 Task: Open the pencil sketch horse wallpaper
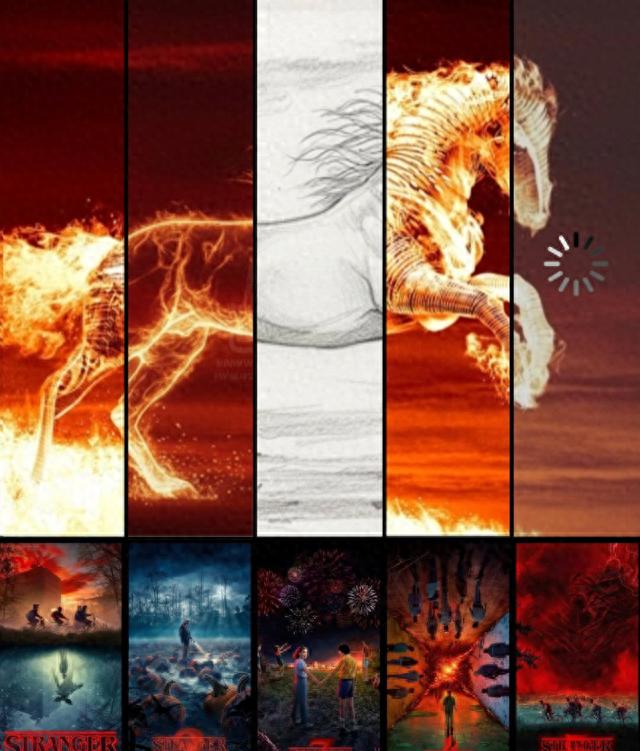click(x=319, y=268)
